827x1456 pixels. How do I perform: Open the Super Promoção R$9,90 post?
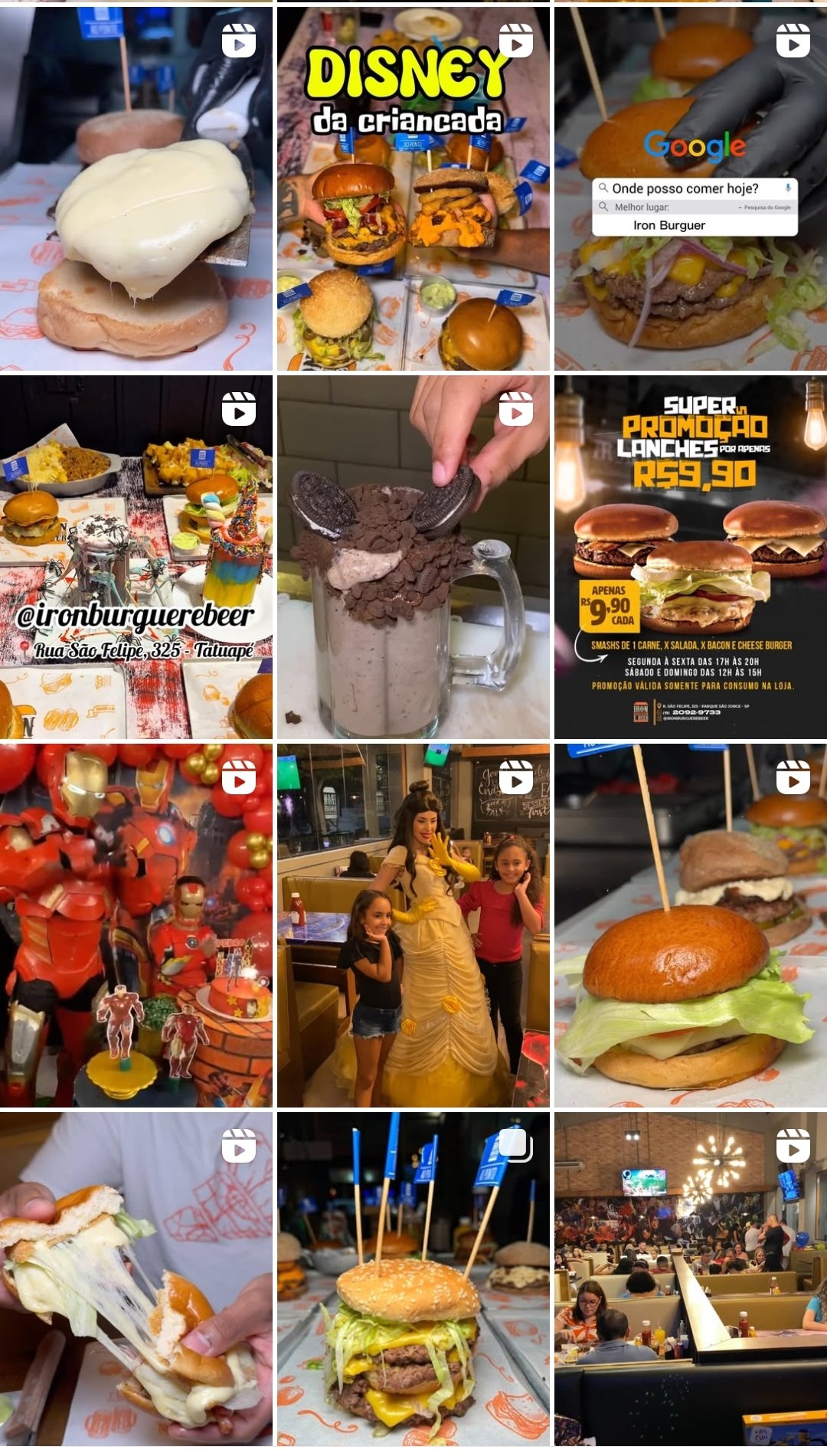click(690, 557)
